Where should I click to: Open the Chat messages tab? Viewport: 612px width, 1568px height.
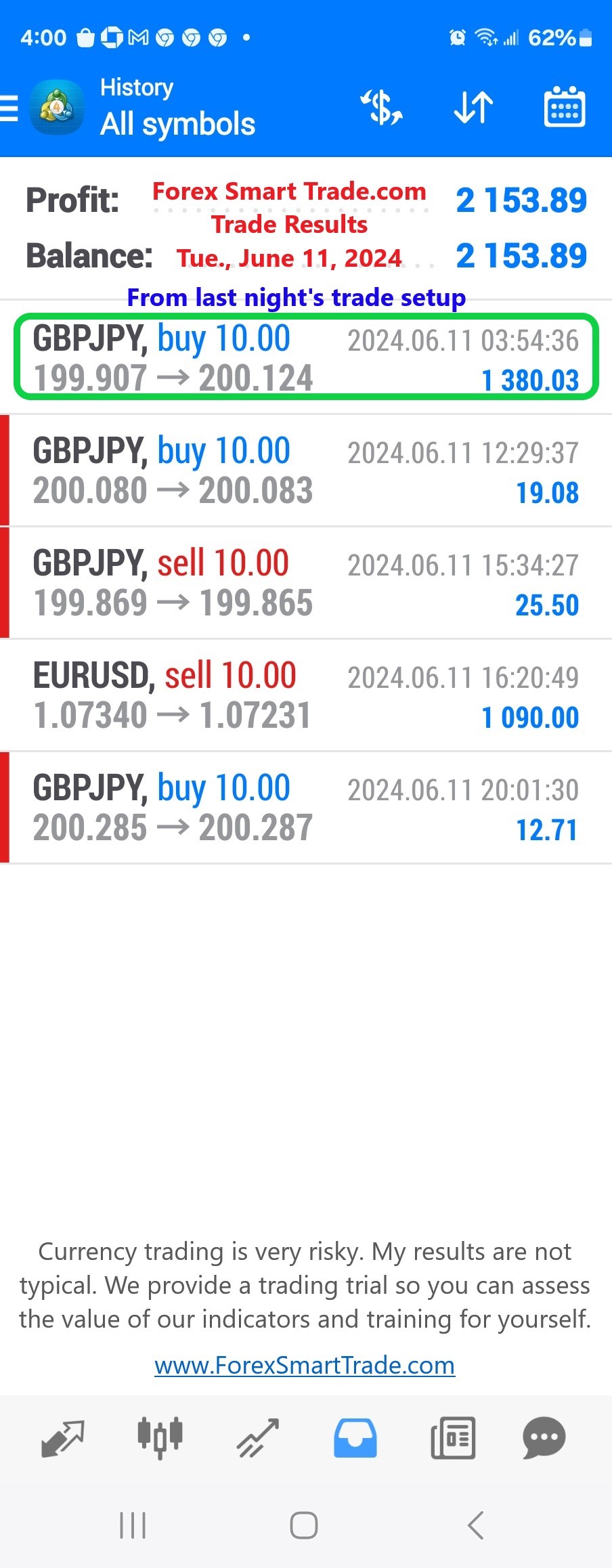point(544,1438)
